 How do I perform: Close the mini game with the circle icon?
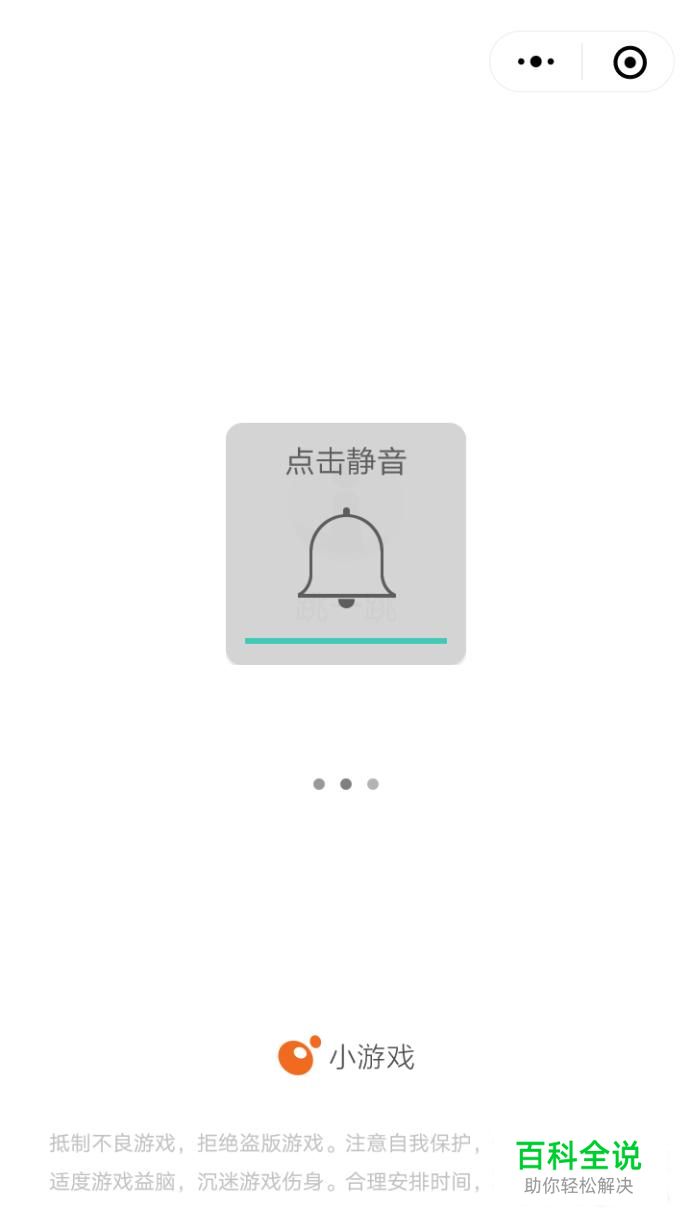click(x=629, y=62)
